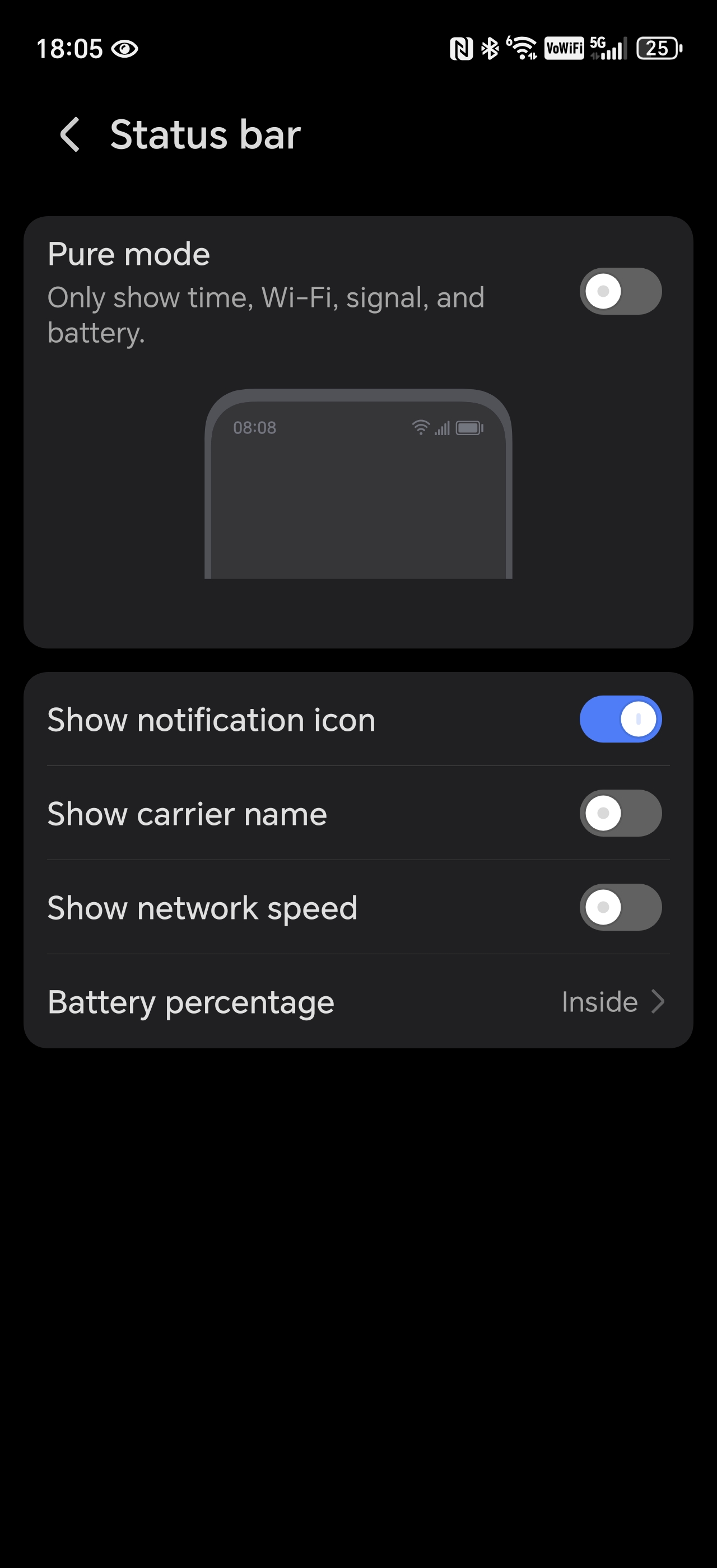Viewport: 717px width, 1568px height.
Task: Enable the Pure mode switch
Action: click(x=620, y=292)
